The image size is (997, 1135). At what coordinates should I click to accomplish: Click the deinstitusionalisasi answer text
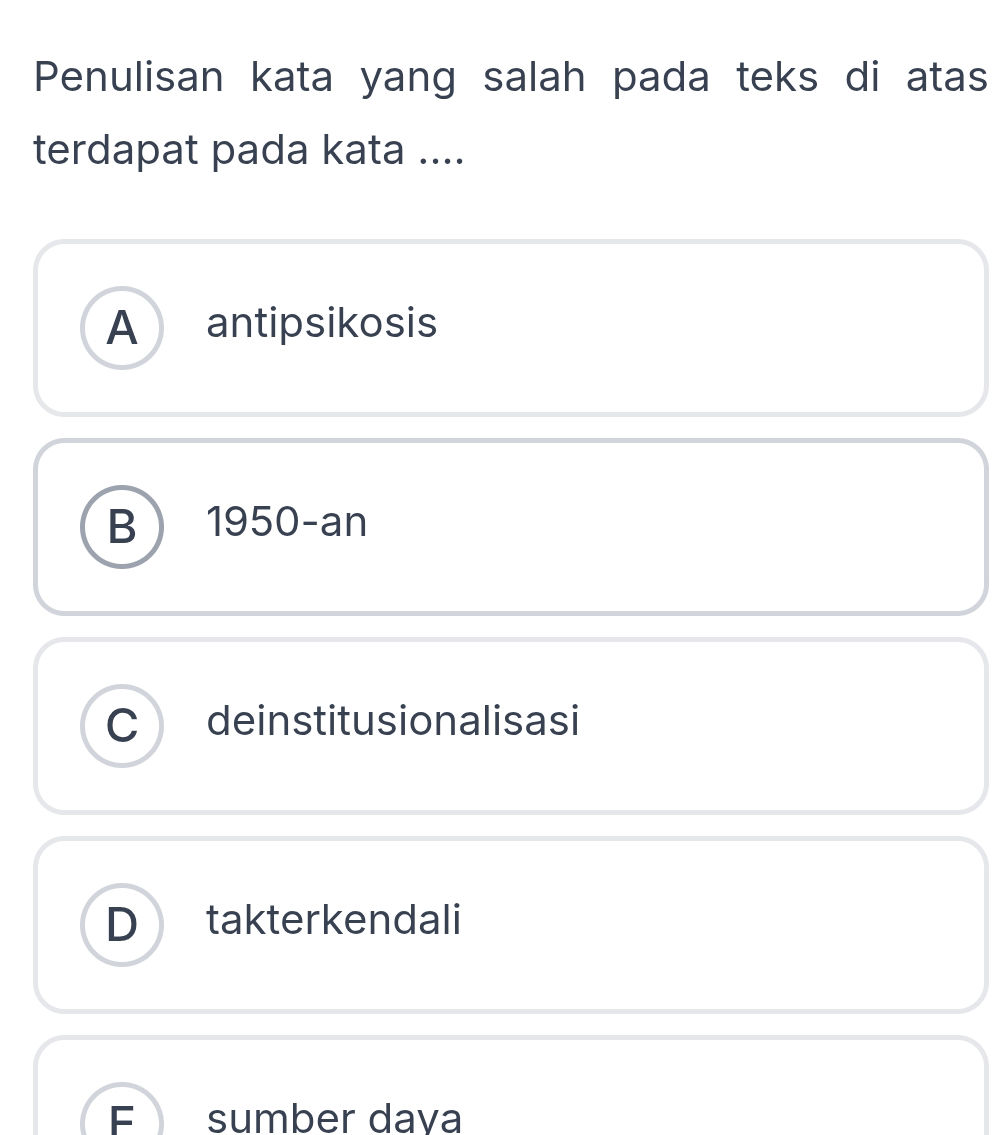coord(392,722)
